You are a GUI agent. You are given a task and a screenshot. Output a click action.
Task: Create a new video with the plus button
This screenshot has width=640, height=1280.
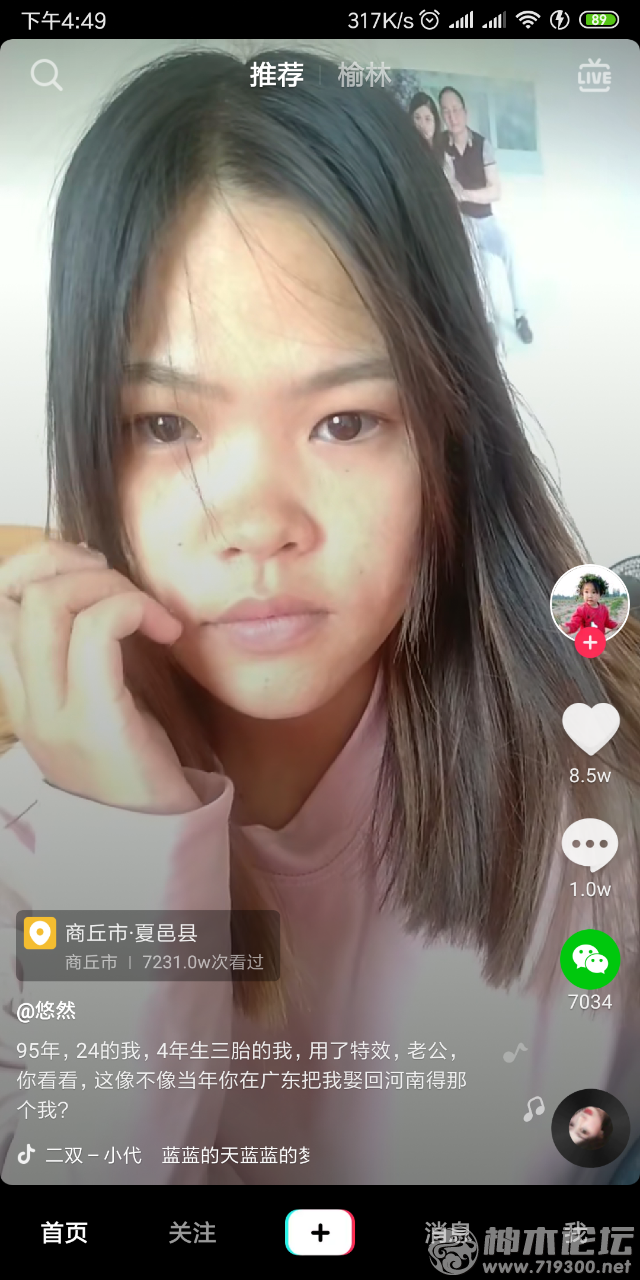pyautogui.click(x=320, y=1233)
